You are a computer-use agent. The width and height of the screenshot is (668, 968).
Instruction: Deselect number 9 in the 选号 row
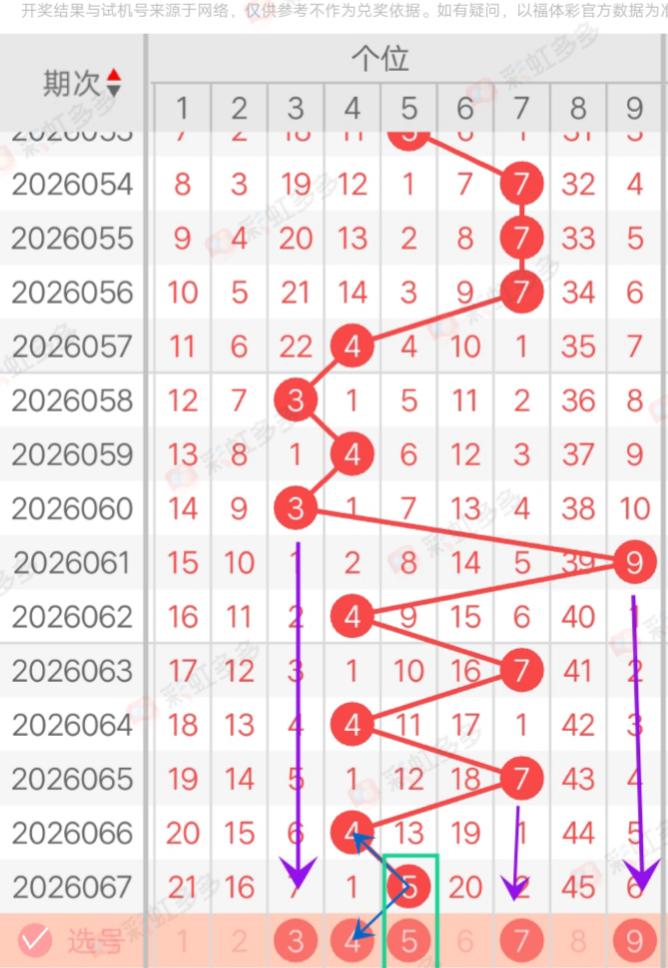coord(634,941)
